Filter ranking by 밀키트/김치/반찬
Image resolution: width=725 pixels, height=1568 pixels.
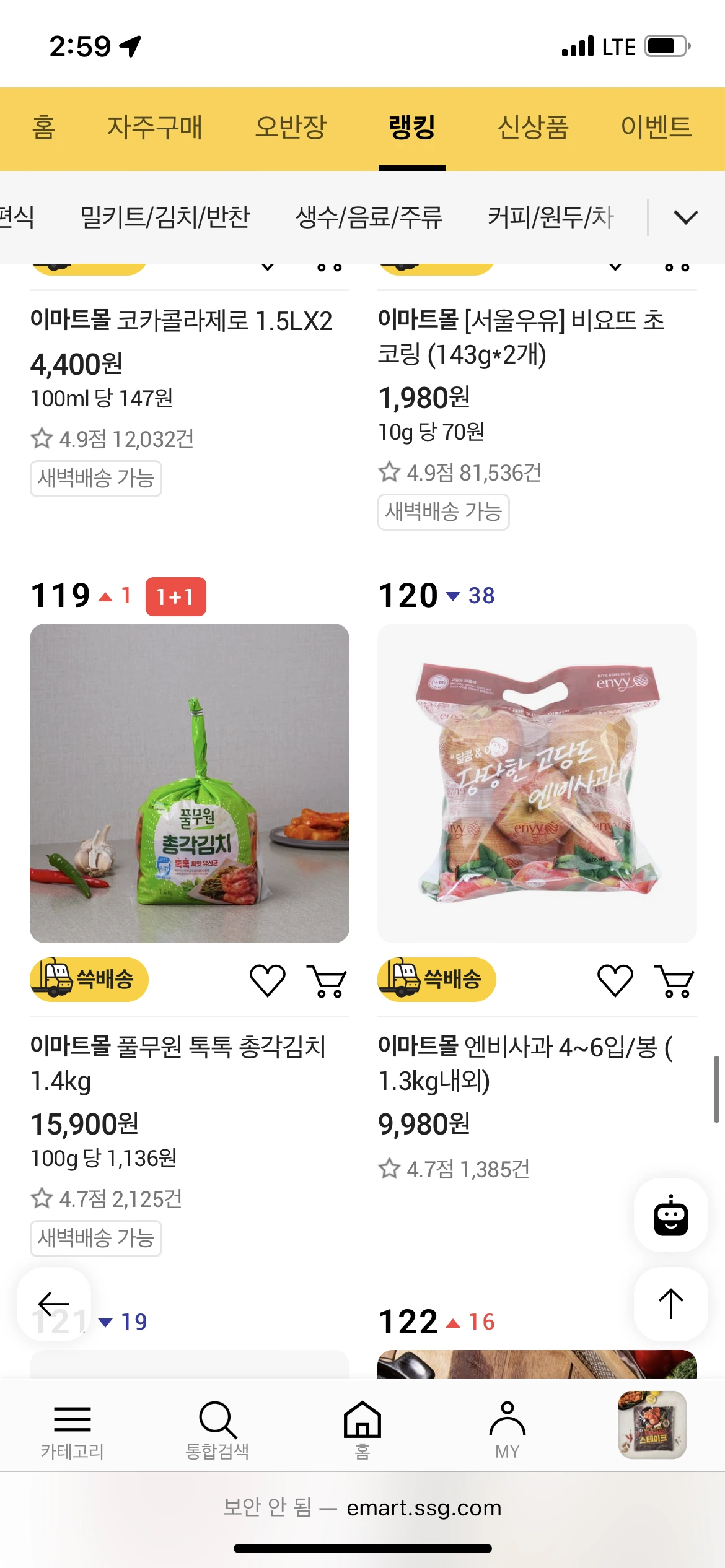pyautogui.click(x=165, y=217)
